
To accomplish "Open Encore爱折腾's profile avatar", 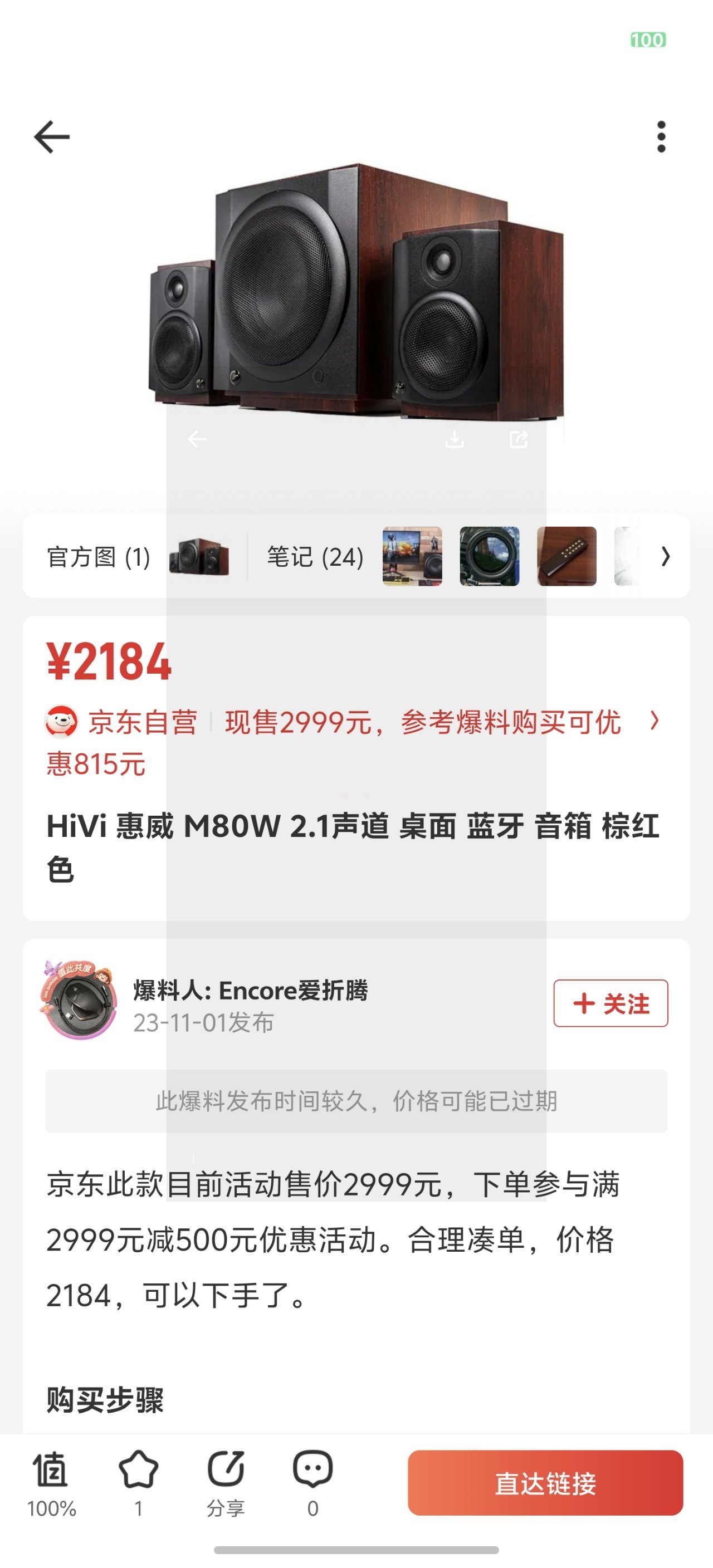I will 79,1000.
